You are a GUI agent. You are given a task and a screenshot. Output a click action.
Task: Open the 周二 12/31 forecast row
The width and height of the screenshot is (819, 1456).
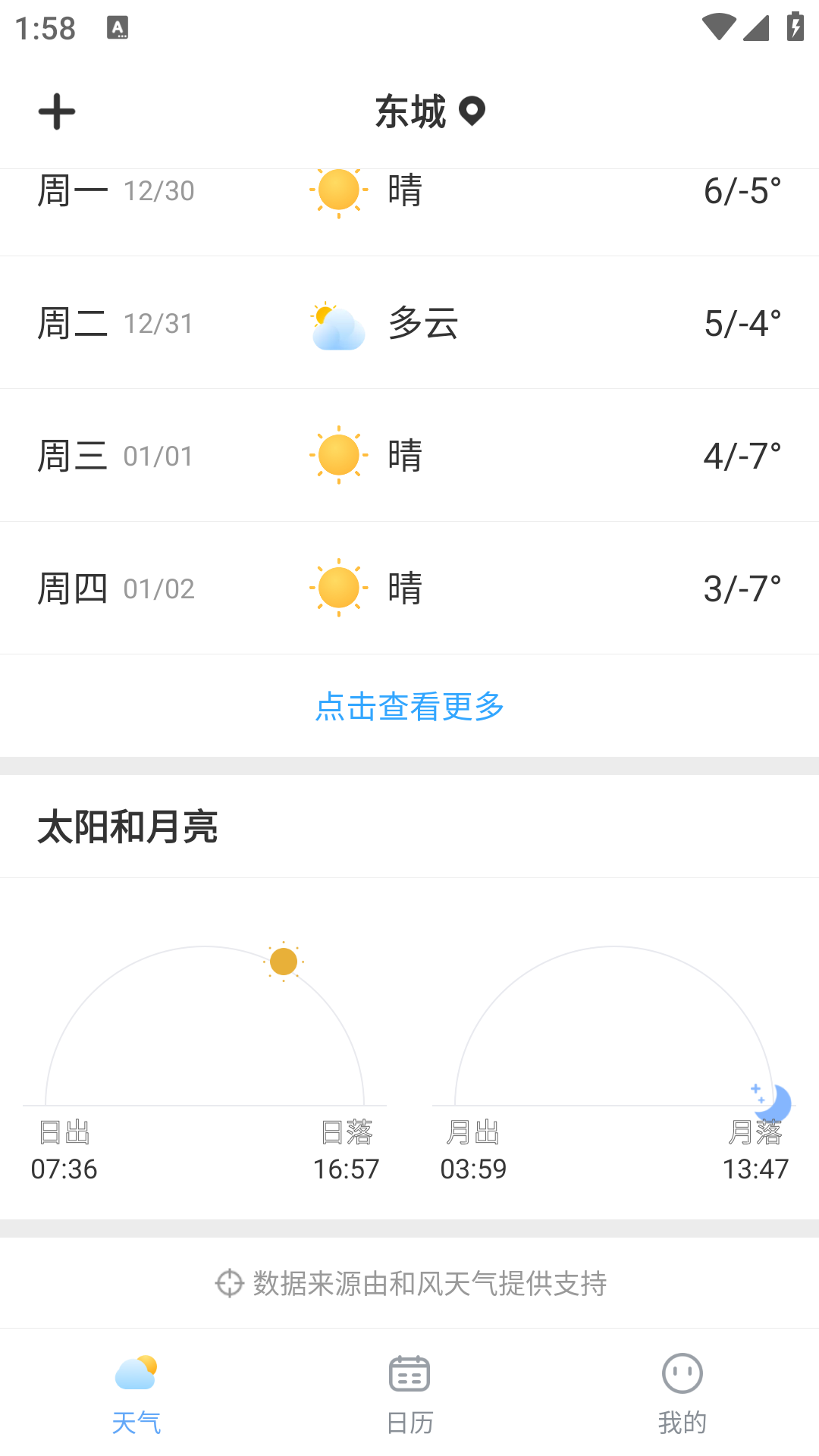click(x=409, y=323)
